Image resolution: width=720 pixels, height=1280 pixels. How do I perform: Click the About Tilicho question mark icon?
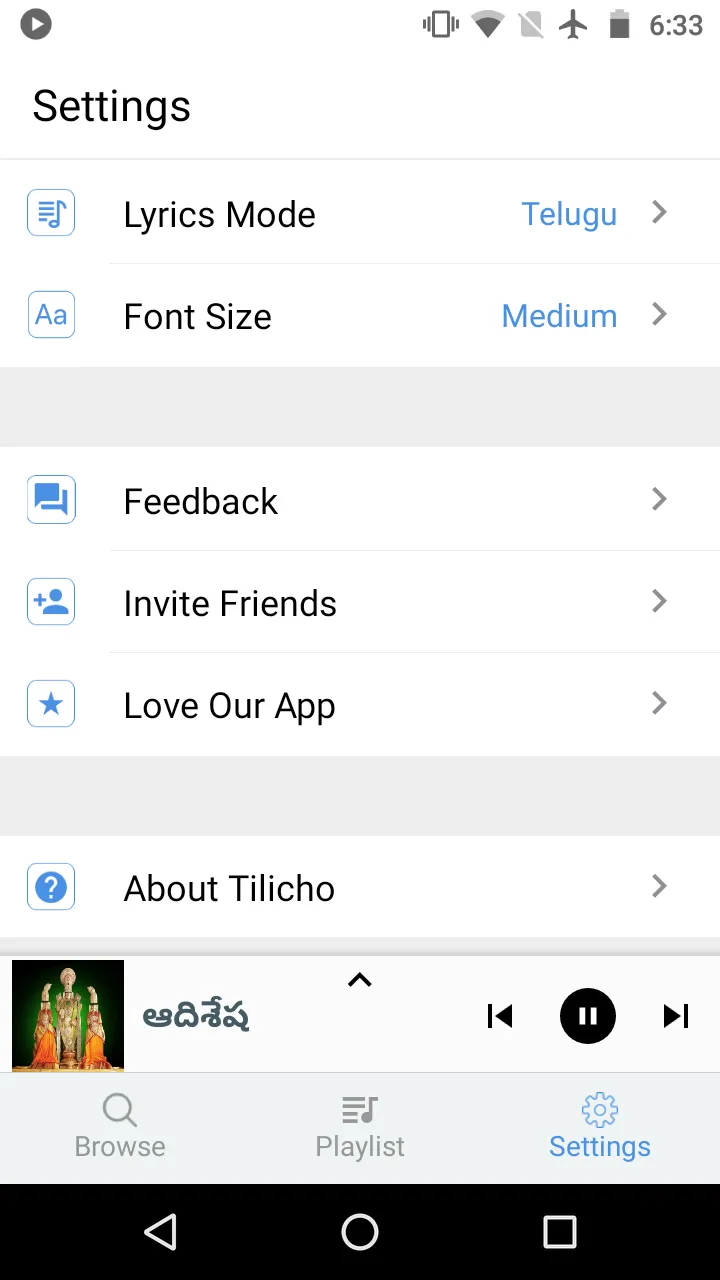(51, 887)
